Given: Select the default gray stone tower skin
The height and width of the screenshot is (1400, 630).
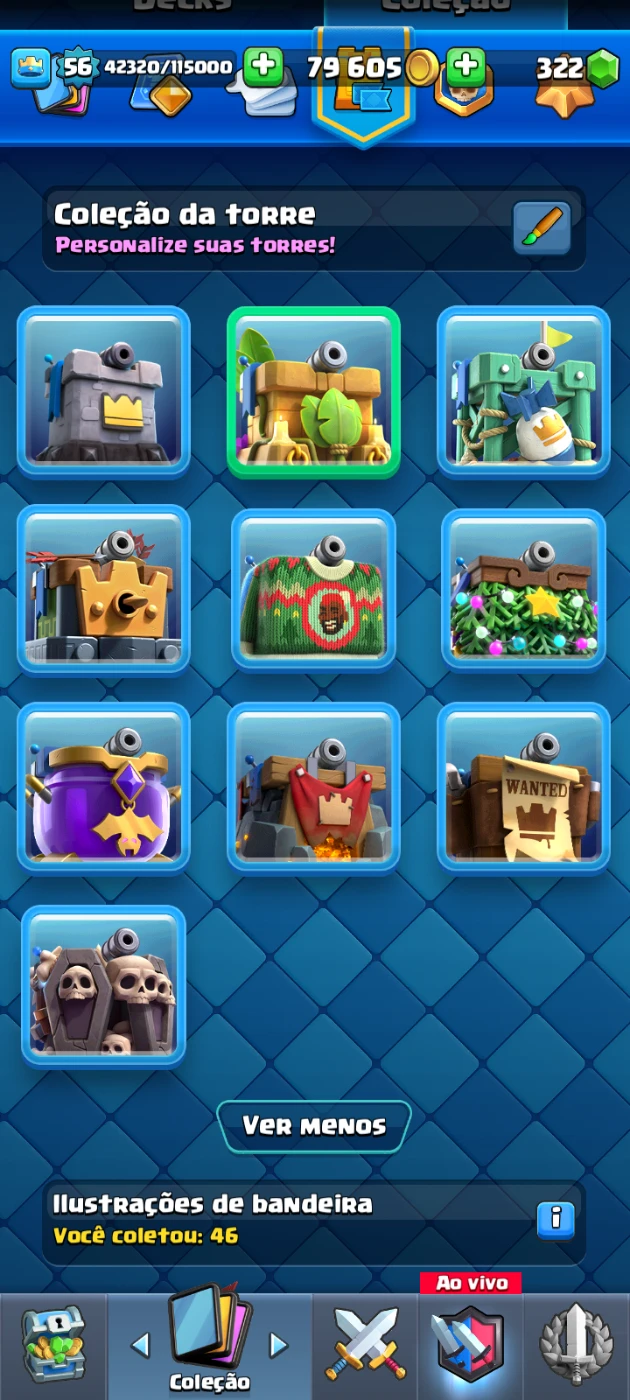Looking at the screenshot, I should (x=104, y=390).
